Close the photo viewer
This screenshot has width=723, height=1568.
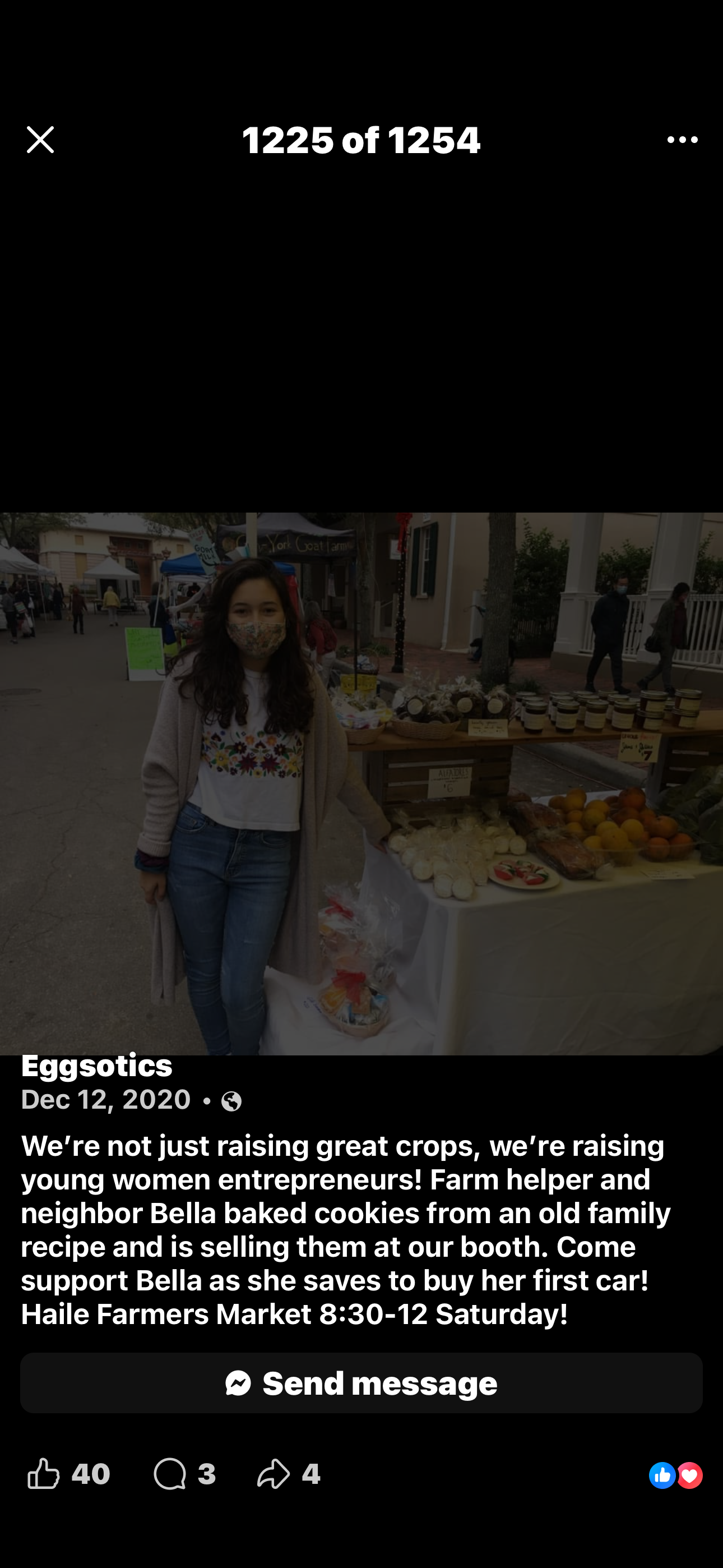(40, 140)
